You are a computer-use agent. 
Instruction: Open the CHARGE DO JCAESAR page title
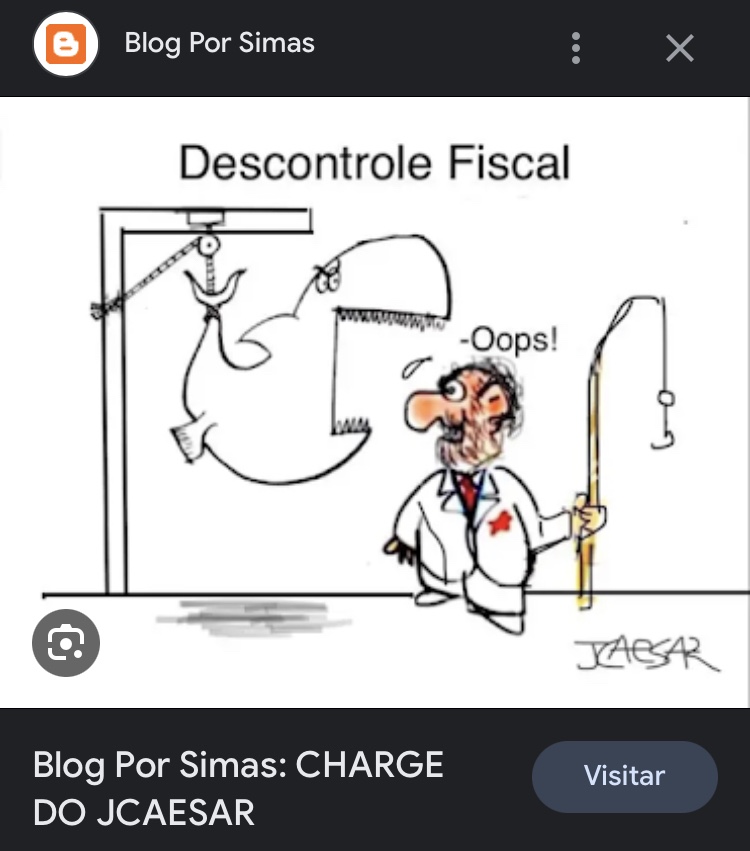click(238, 788)
